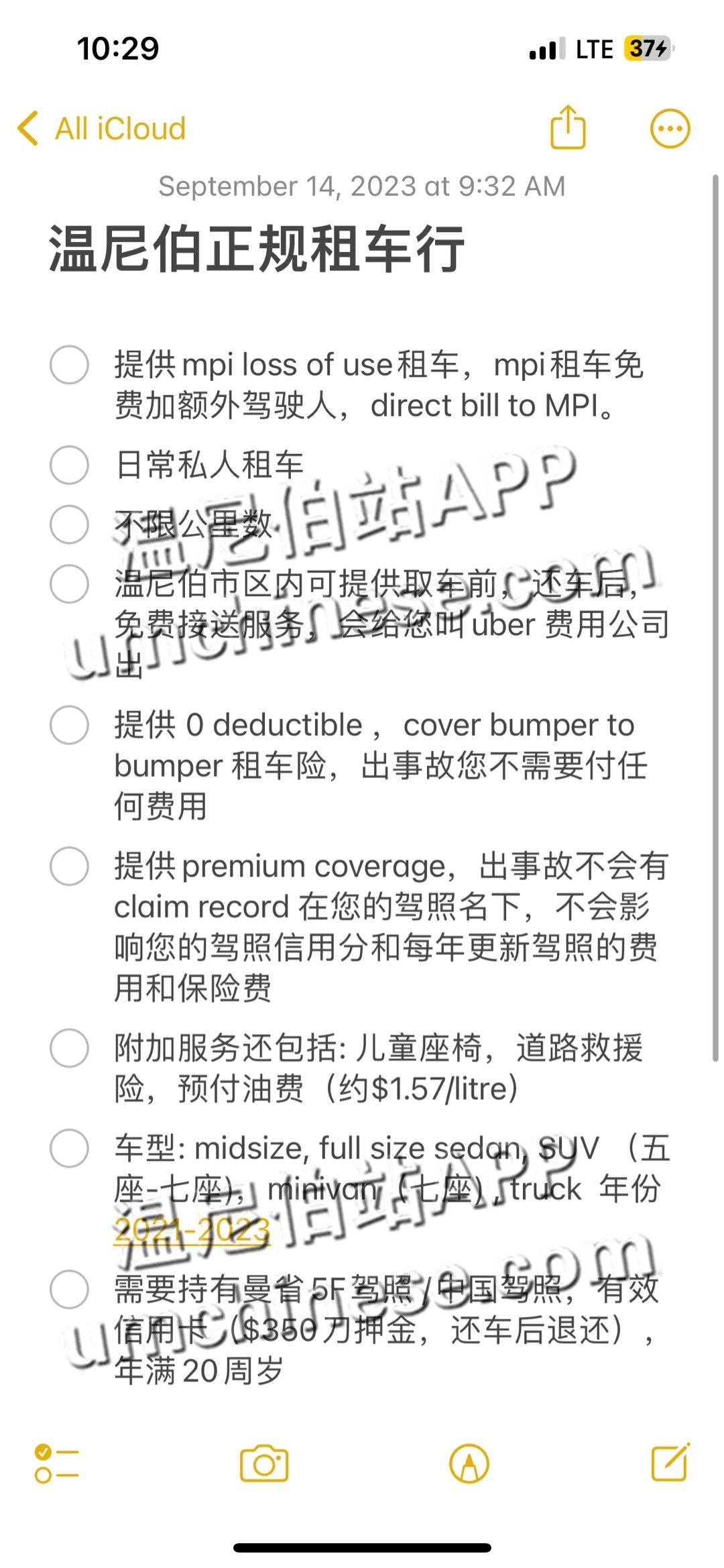Tick the 0 deductible checklist item

point(69,725)
